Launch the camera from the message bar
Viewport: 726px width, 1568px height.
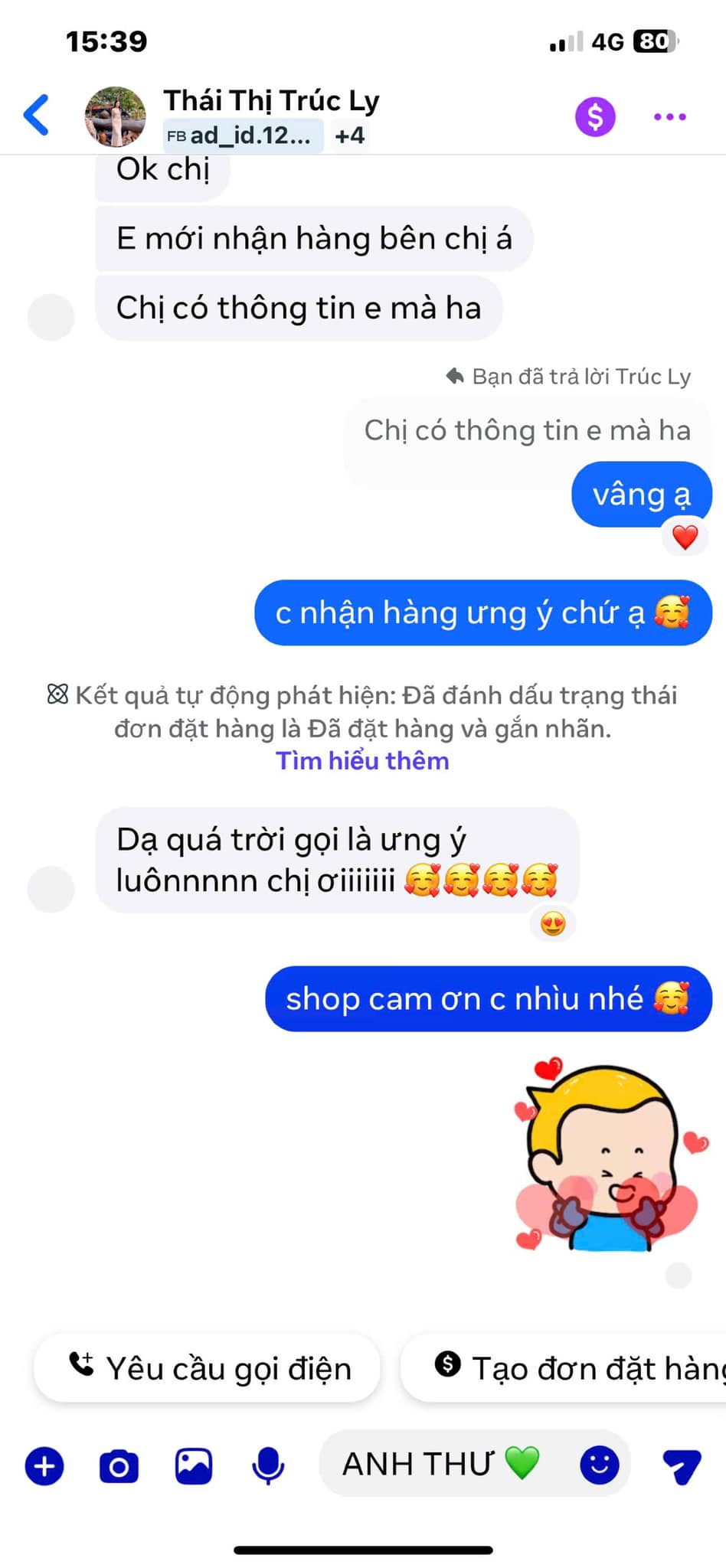[119, 1466]
